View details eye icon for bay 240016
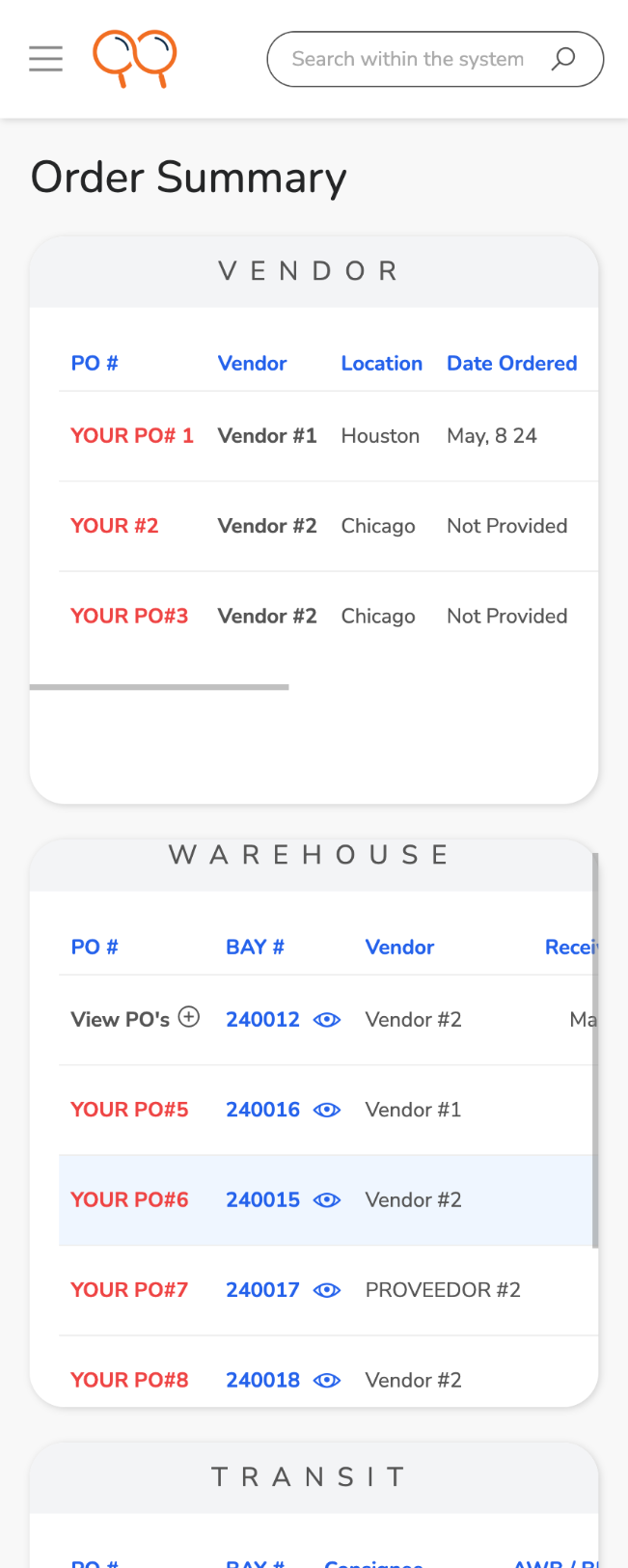This screenshot has height=1568, width=628. coord(327,1110)
